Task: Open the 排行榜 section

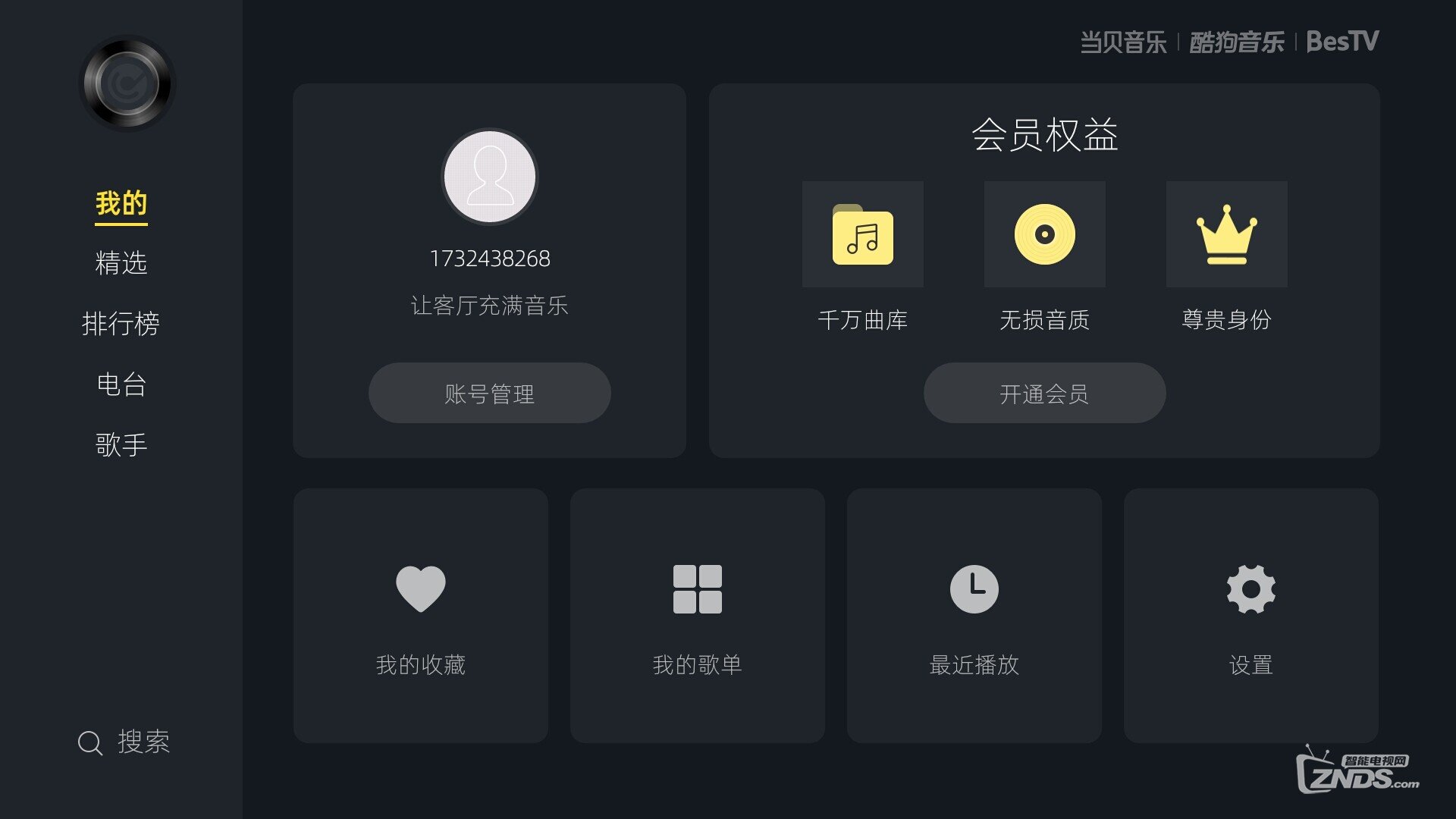Action: coord(121,324)
